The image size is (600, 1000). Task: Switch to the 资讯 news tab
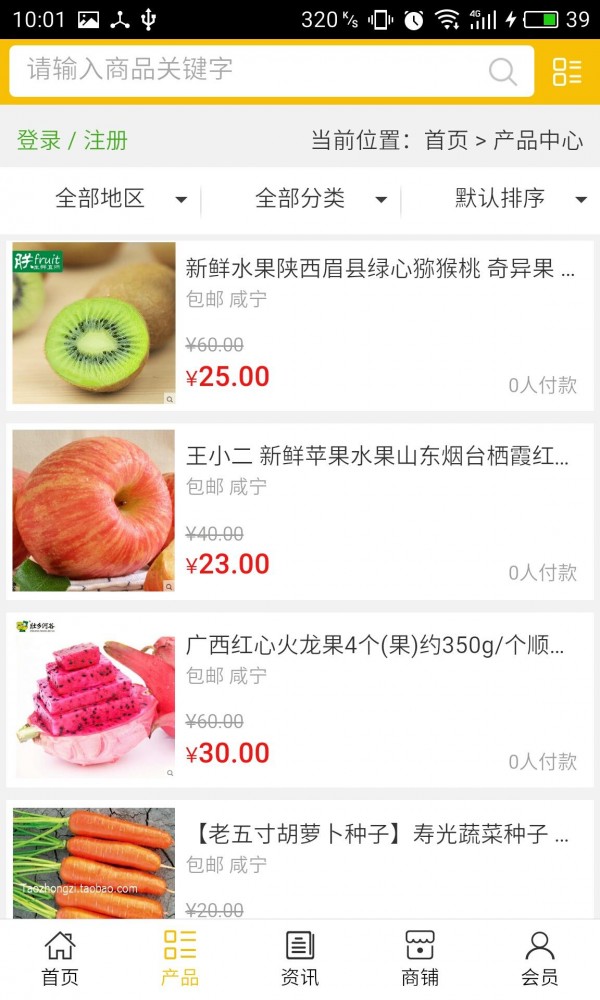click(300, 958)
